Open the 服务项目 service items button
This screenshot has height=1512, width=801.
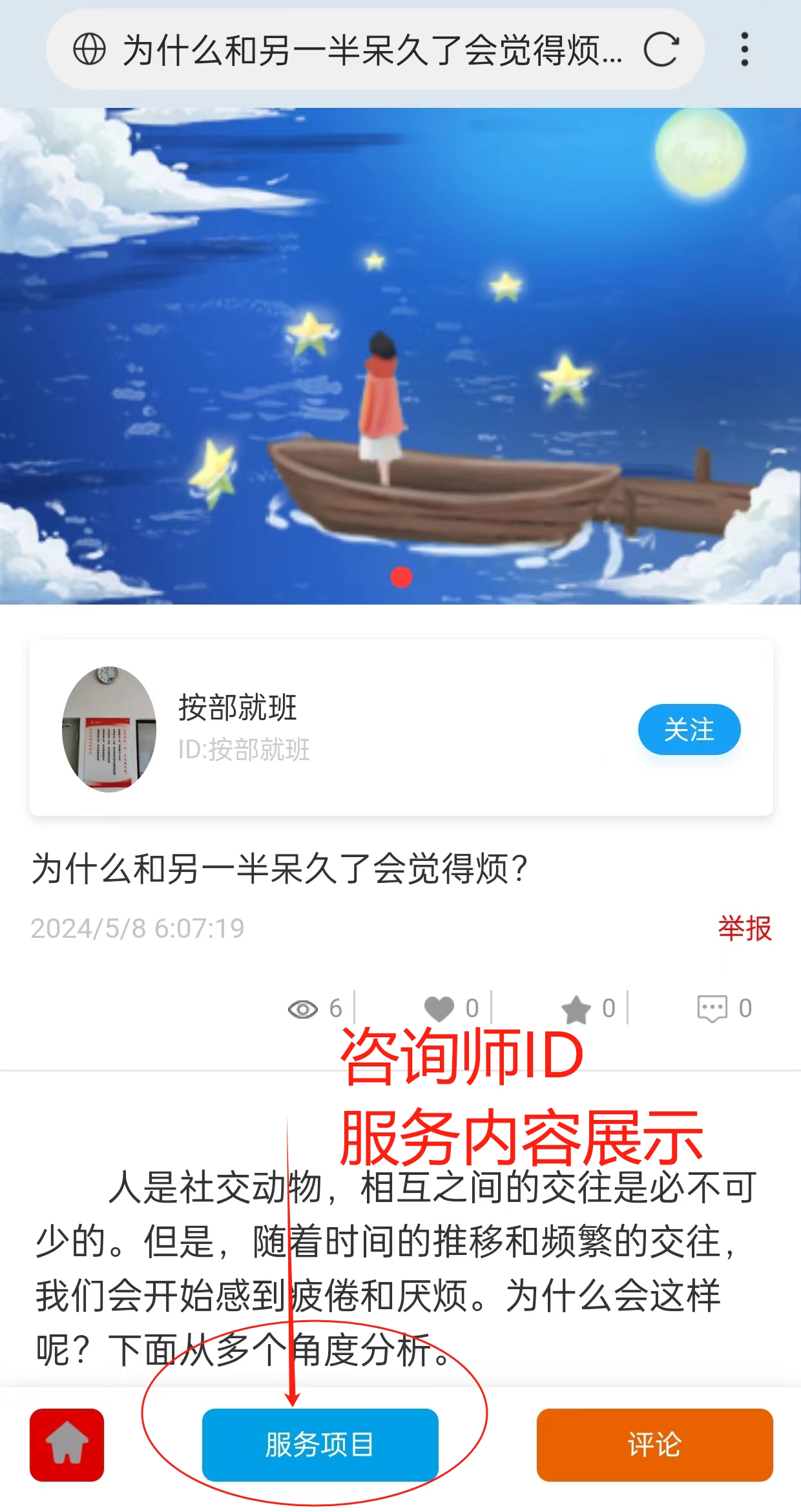[x=320, y=1445]
